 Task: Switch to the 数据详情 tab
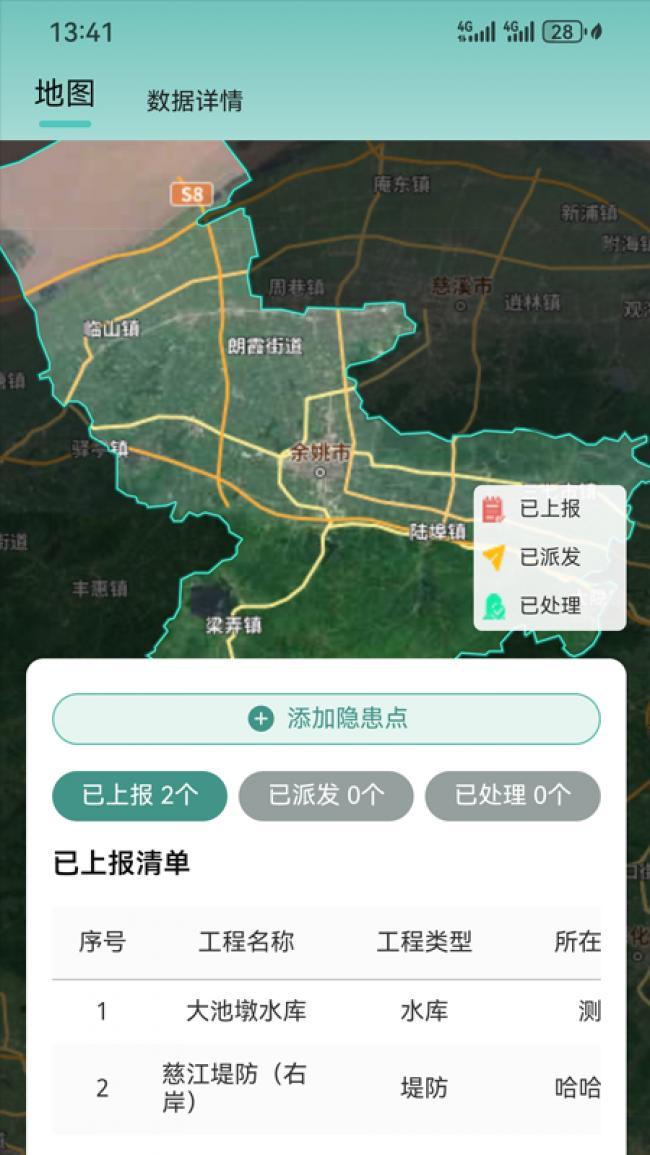click(195, 100)
